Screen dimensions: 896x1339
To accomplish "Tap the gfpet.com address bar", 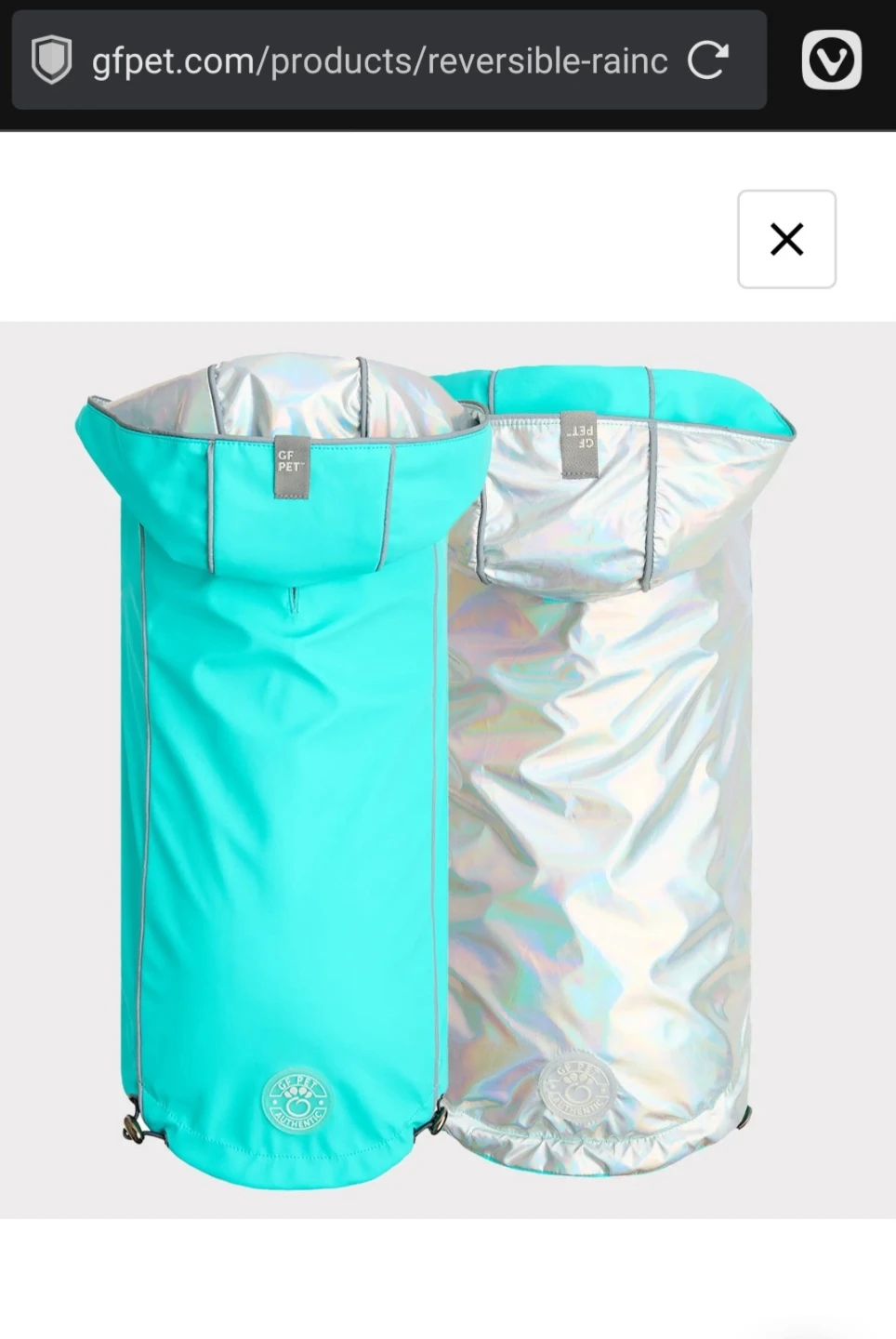I will pyautogui.click(x=379, y=61).
